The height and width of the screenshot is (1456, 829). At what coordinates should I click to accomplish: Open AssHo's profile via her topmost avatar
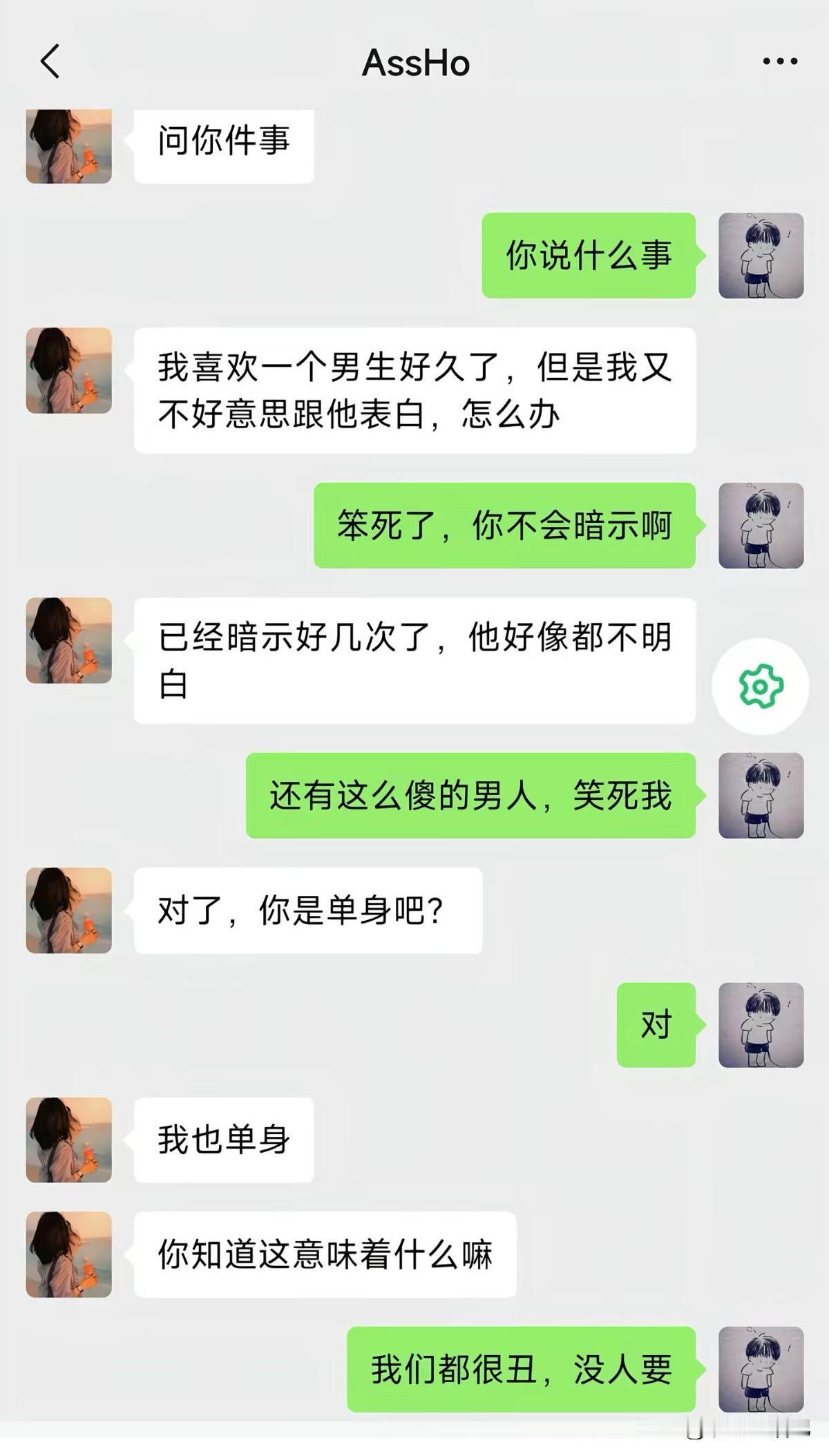click(x=67, y=146)
